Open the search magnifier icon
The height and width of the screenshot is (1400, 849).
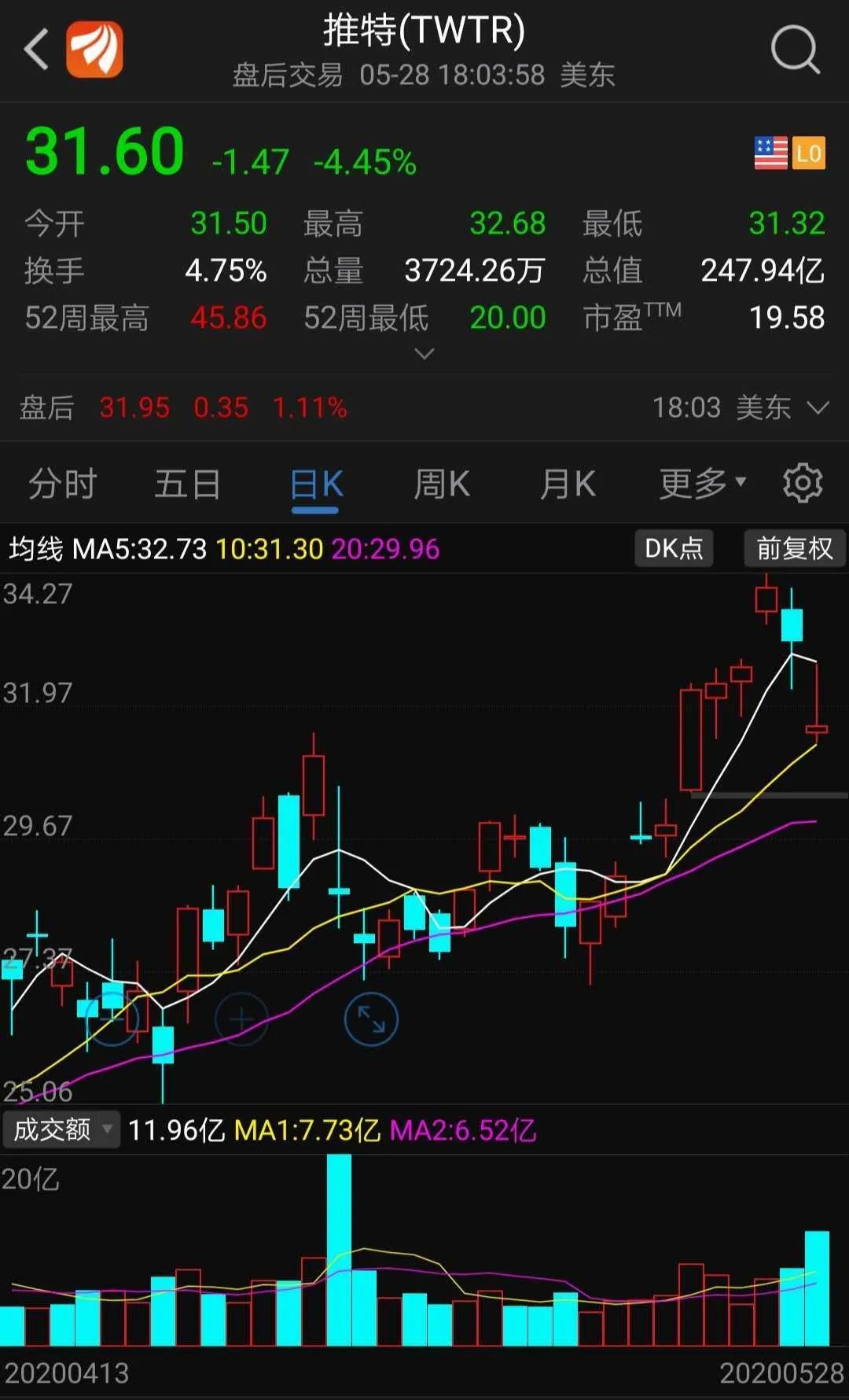tap(795, 50)
